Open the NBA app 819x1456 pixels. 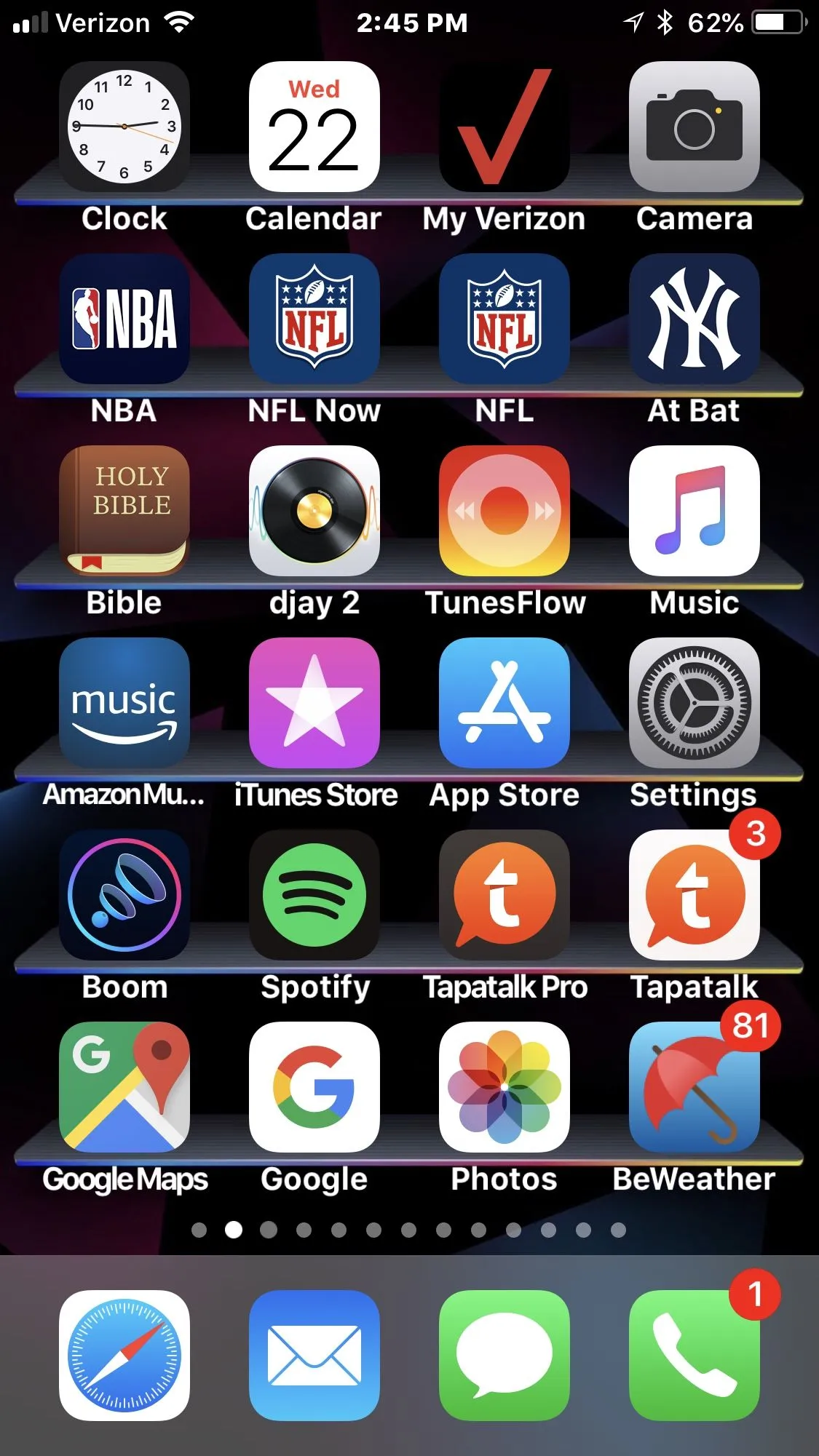(124, 319)
